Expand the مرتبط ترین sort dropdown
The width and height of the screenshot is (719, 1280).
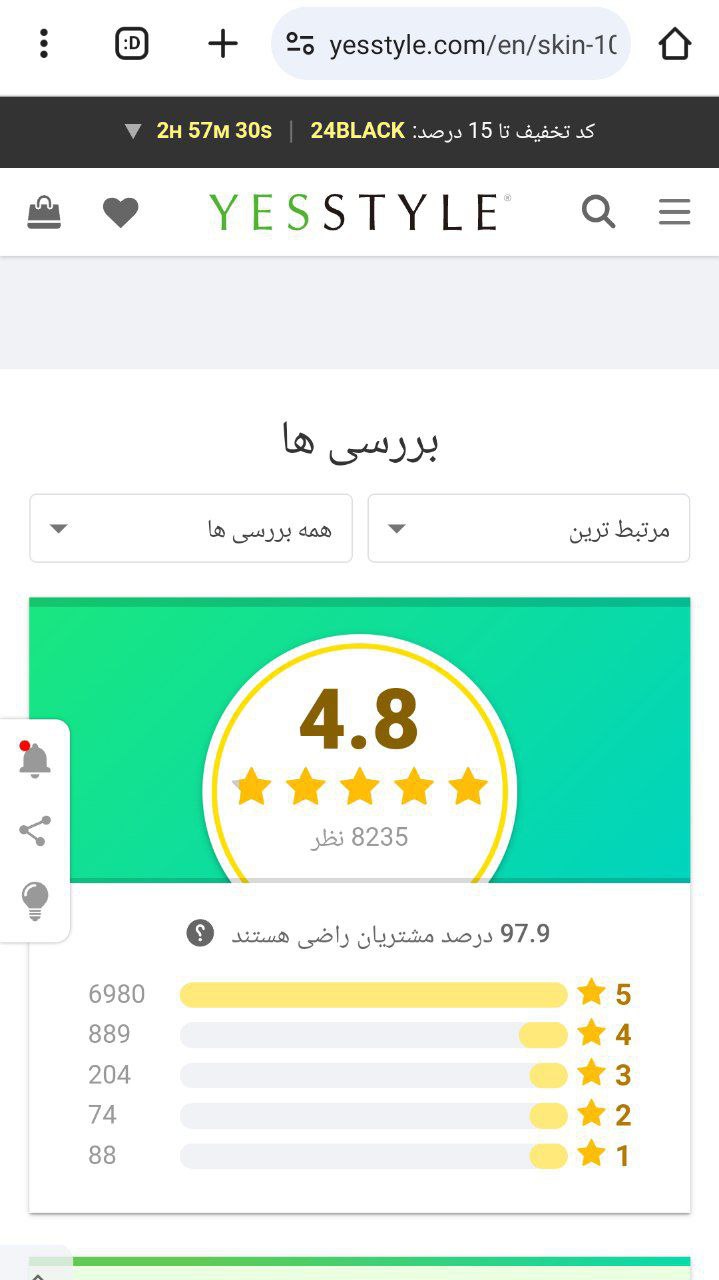coord(529,528)
